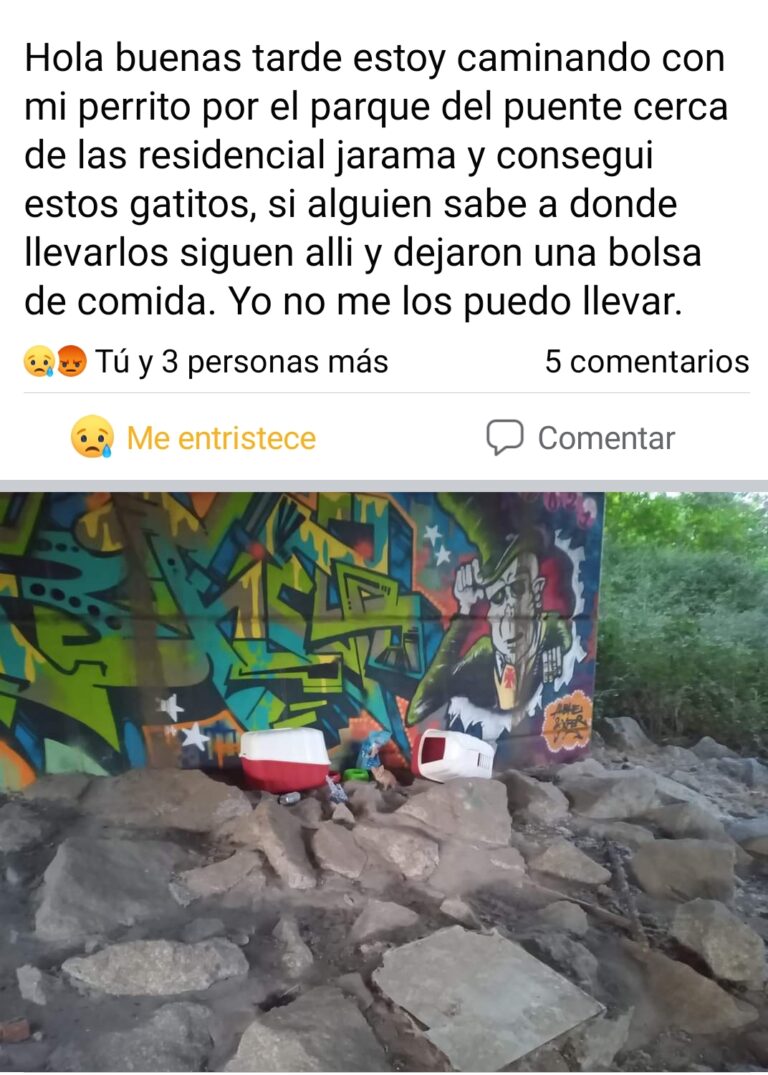See who reacted: Tú y 3 personas más
The image size is (768, 1075).
(205, 361)
